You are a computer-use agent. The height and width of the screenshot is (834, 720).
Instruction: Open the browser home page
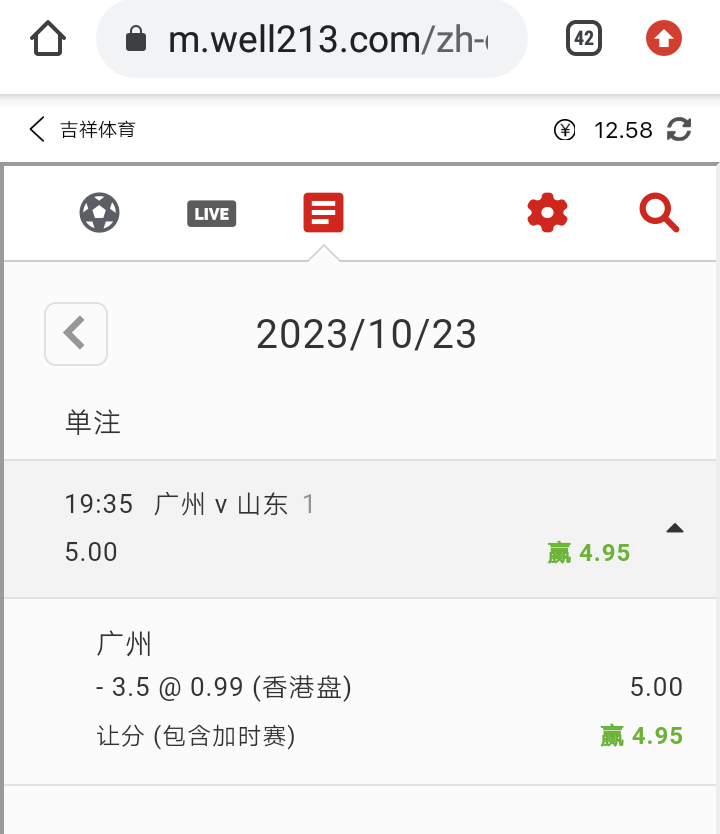(x=48, y=40)
